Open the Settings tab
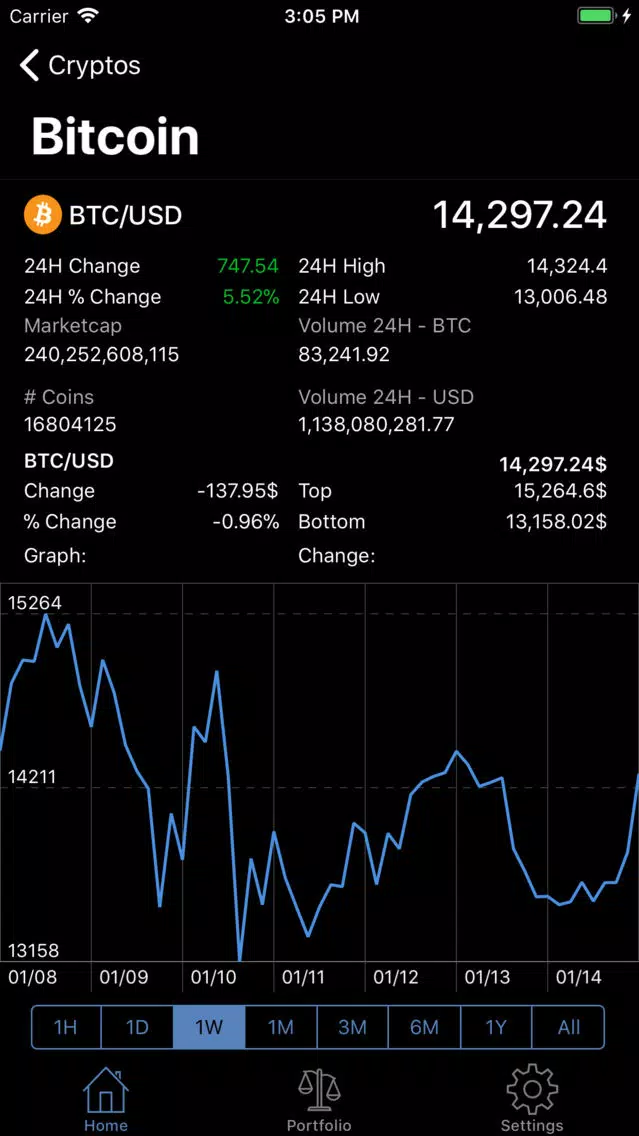 point(532,1099)
